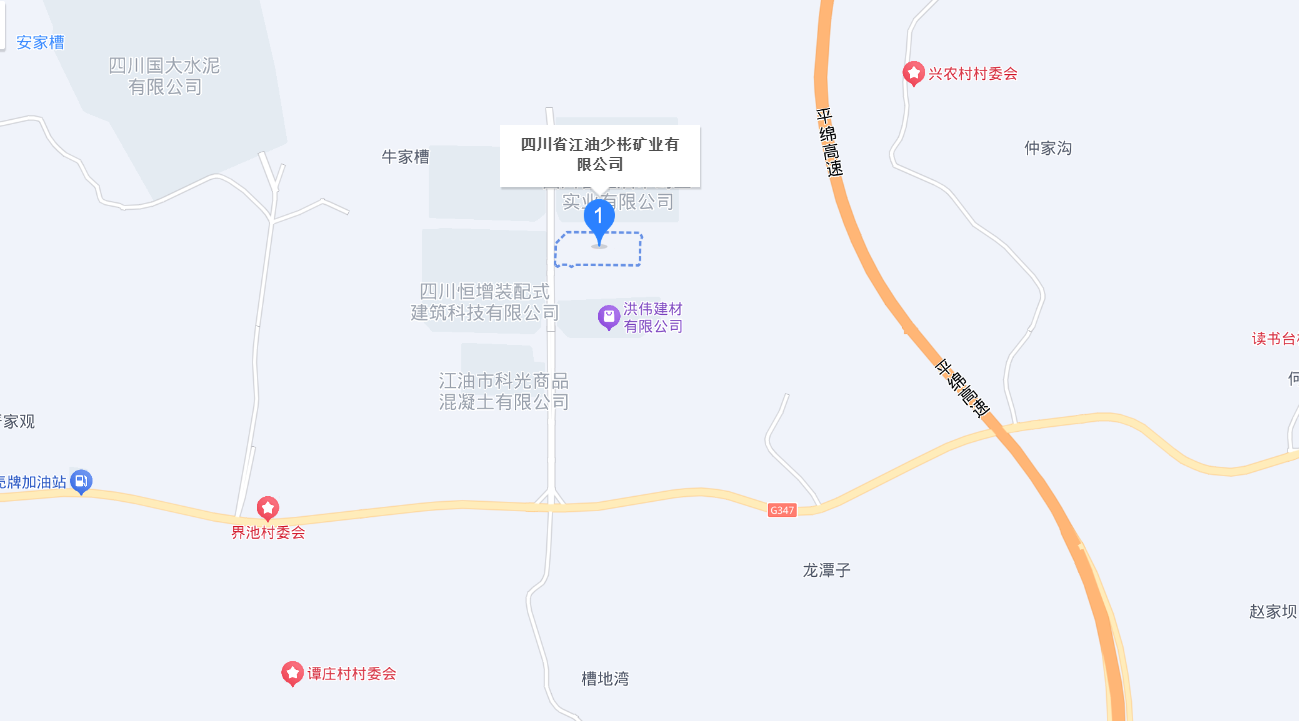
Task: Open the gas station marker on the map
Action: [x=82, y=482]
